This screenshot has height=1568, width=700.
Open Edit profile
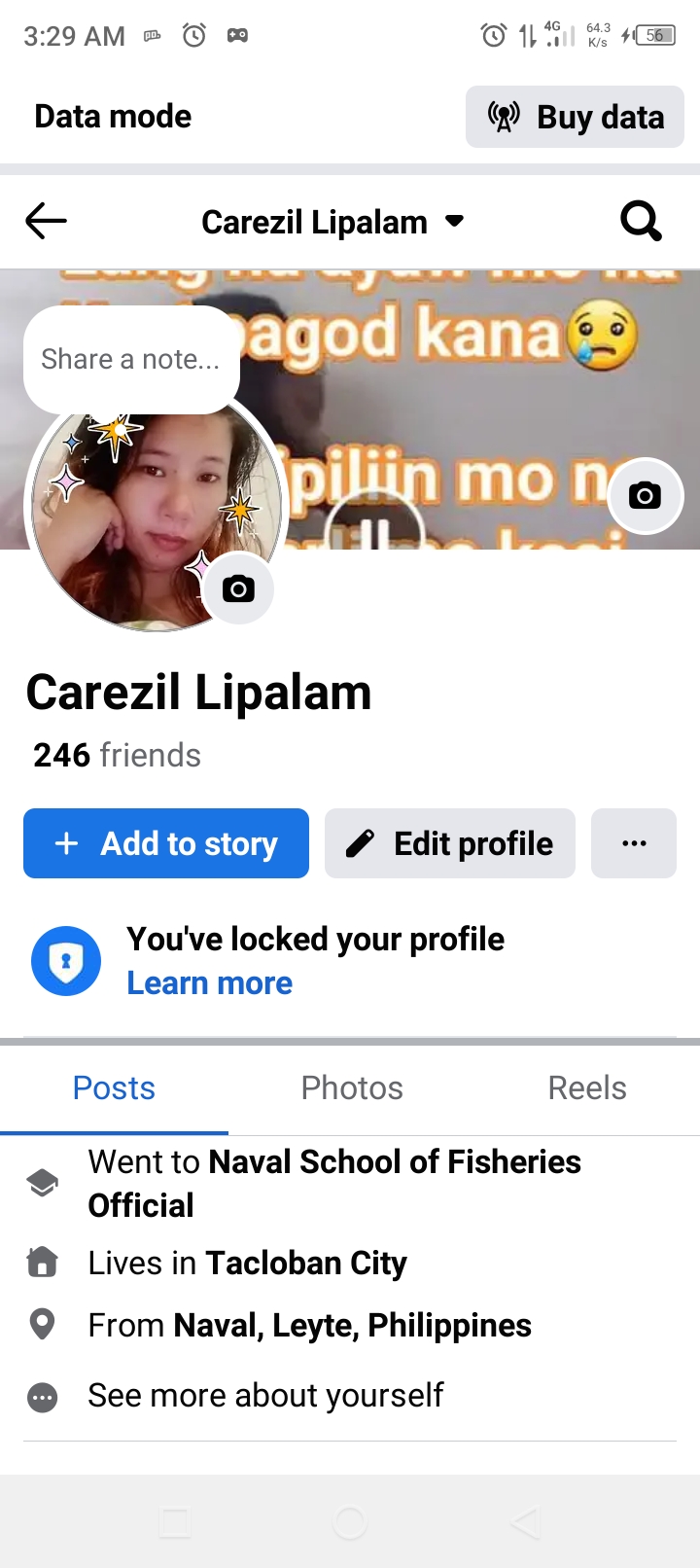point(450,843)
